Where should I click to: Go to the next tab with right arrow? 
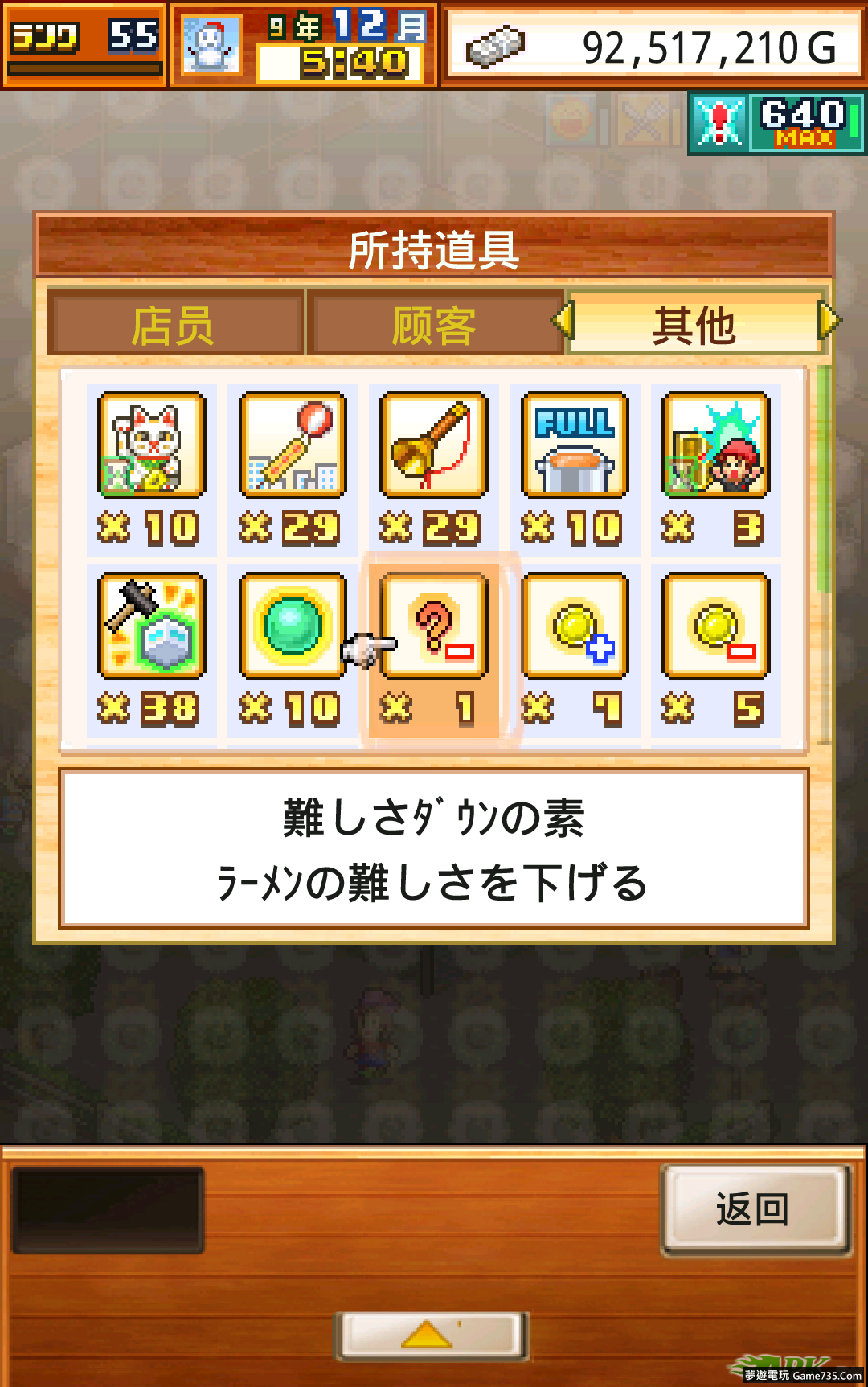[829, 321]
